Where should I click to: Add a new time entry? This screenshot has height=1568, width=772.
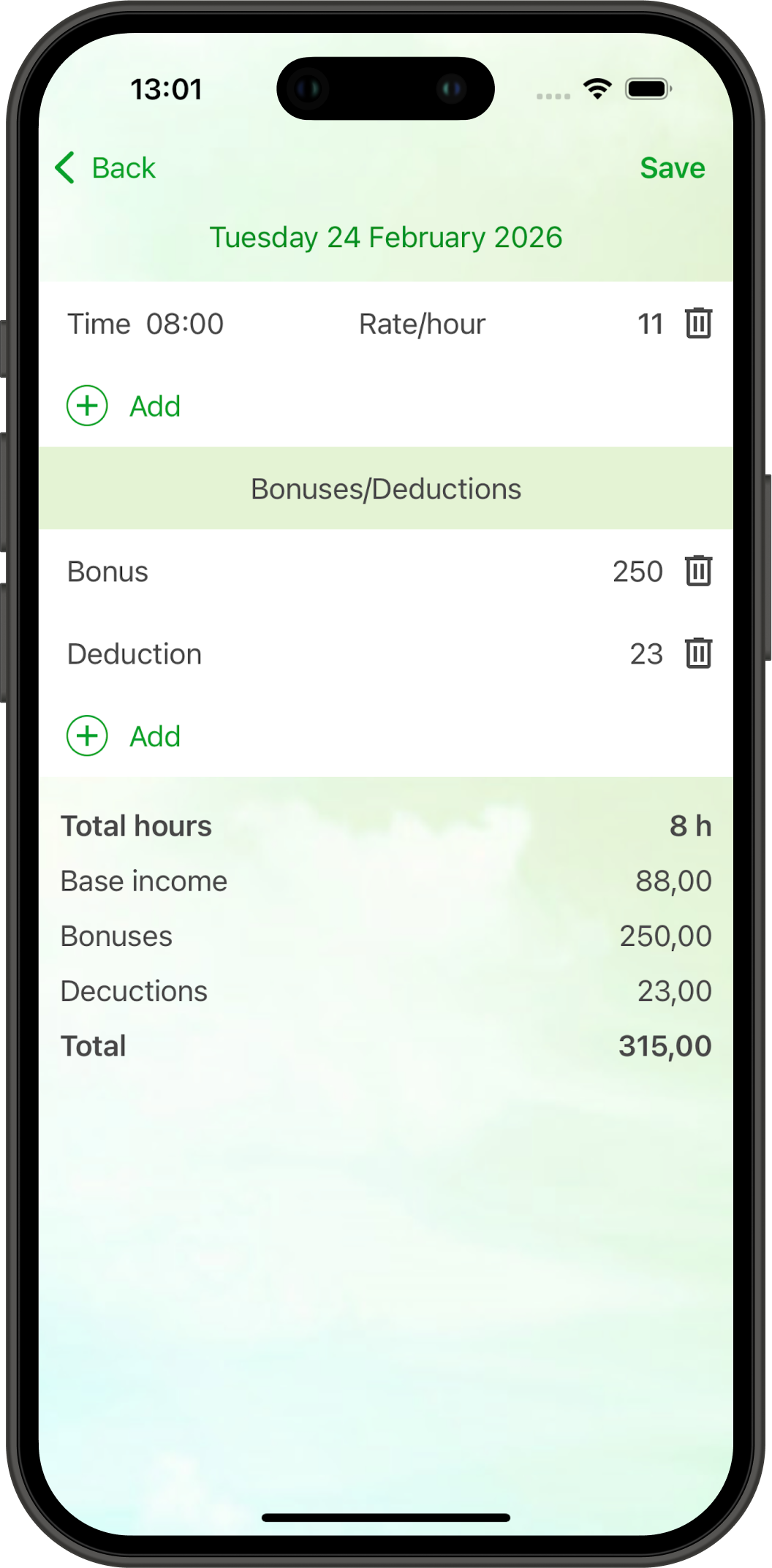click(124, 406)
